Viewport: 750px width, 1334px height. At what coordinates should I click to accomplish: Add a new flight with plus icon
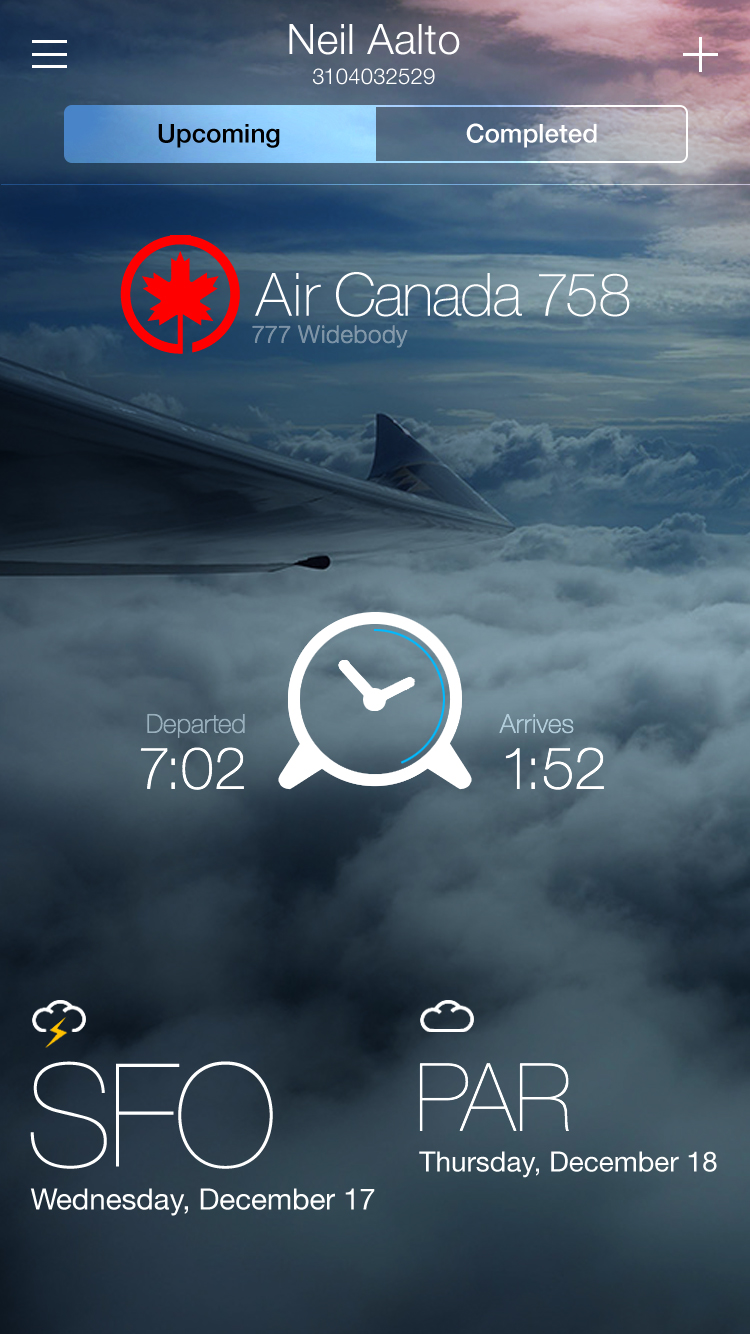click(x=700, y=55)
